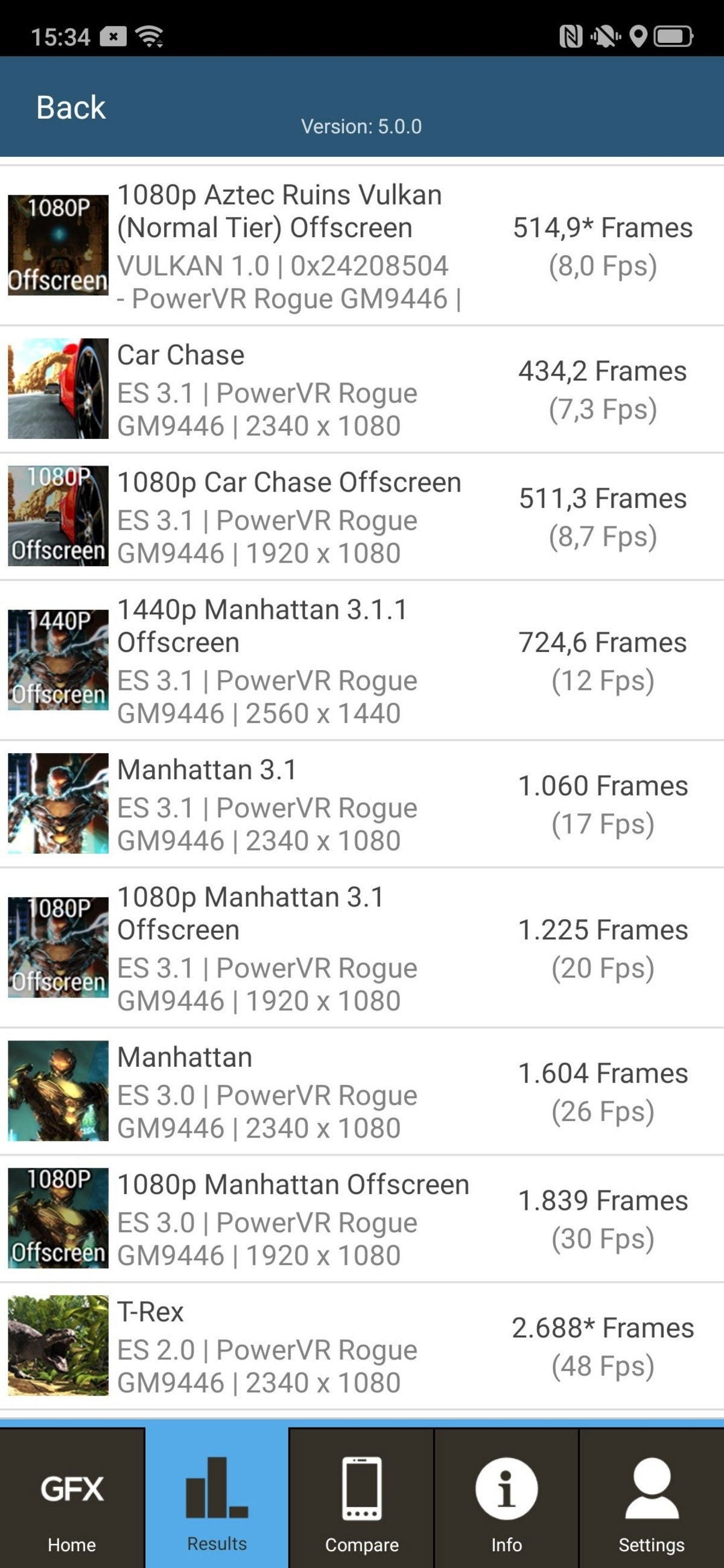
Task: Go to the GFX Home tab
Action: pos(72,1499)
